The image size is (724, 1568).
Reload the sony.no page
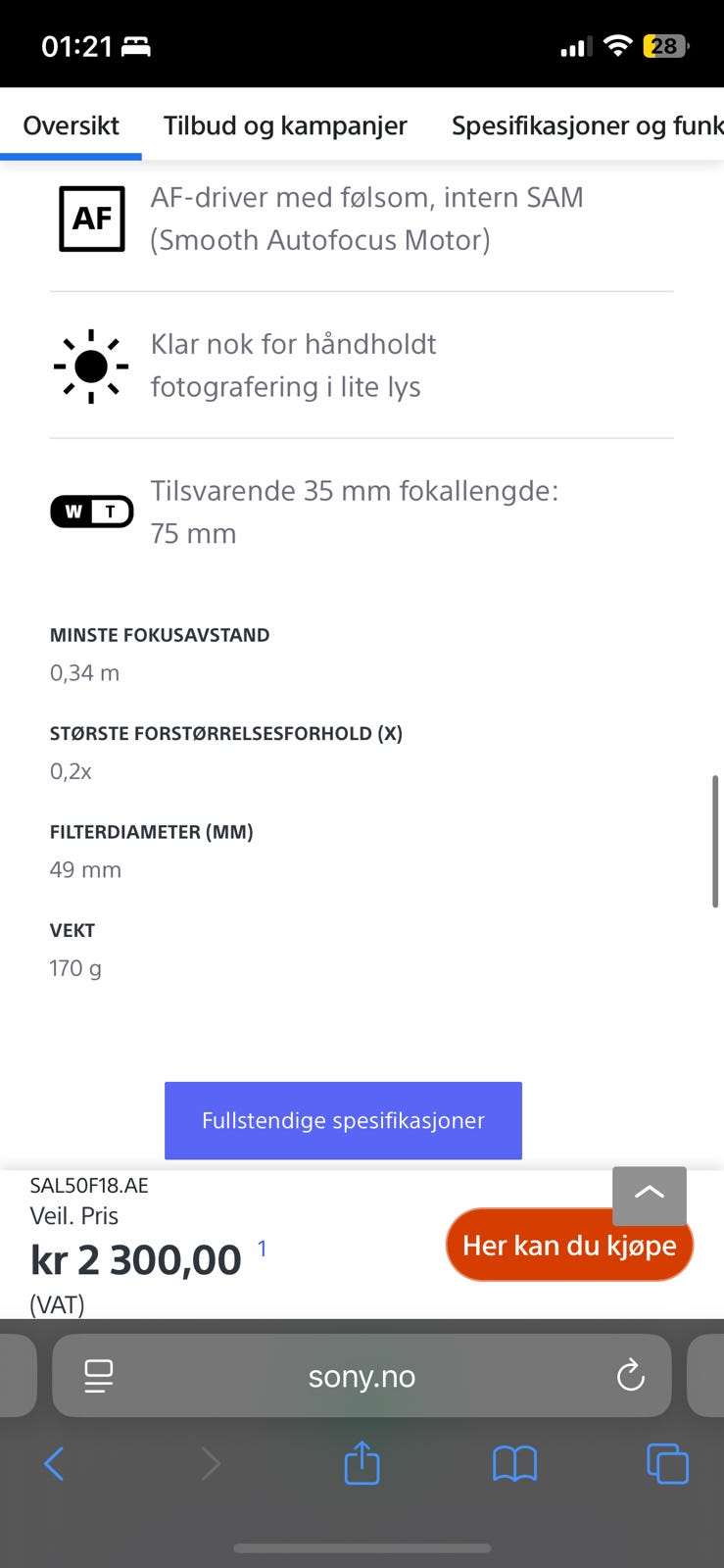(631, 1376)
